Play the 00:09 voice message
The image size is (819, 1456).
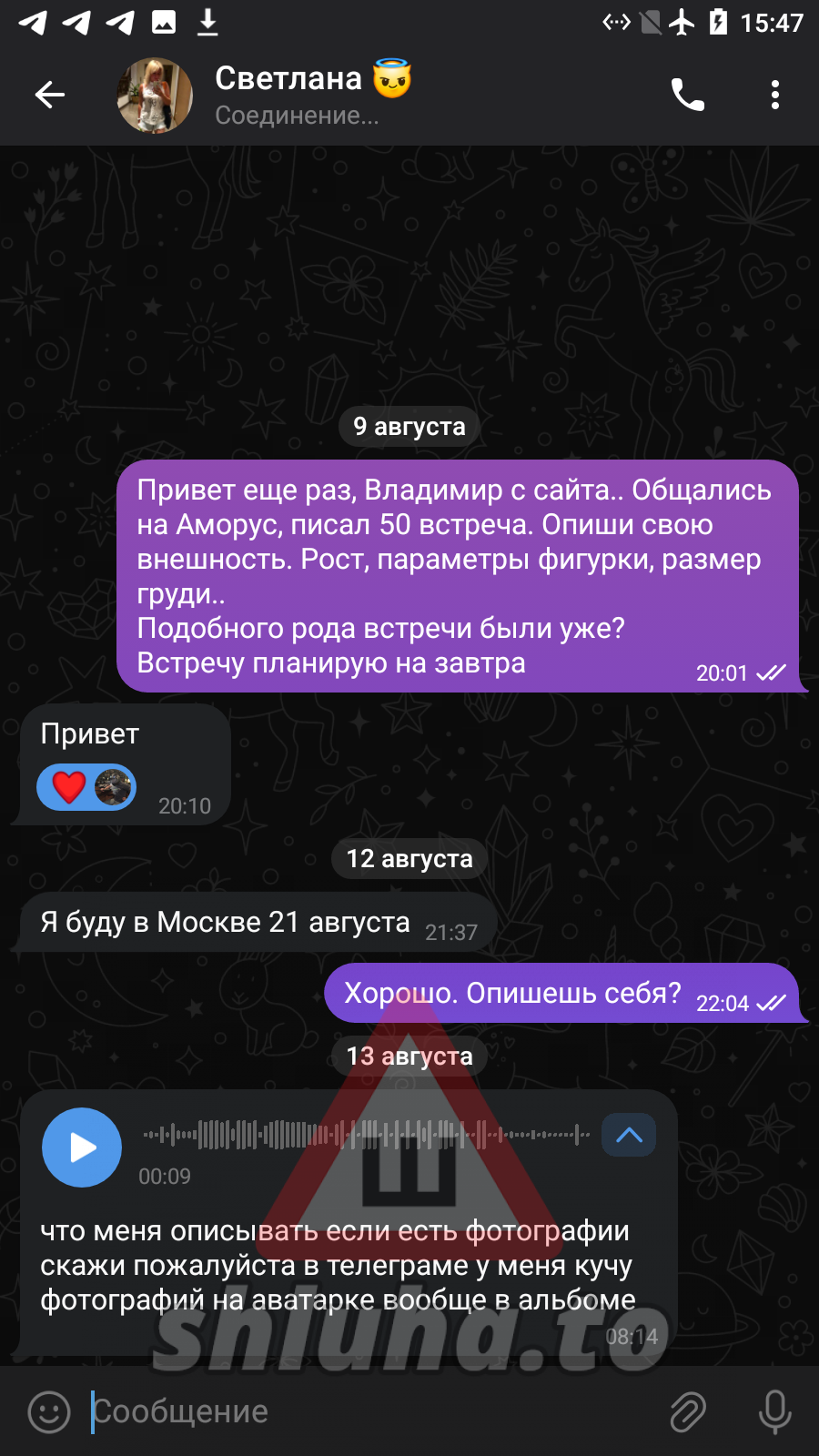tap(82, 1148)
